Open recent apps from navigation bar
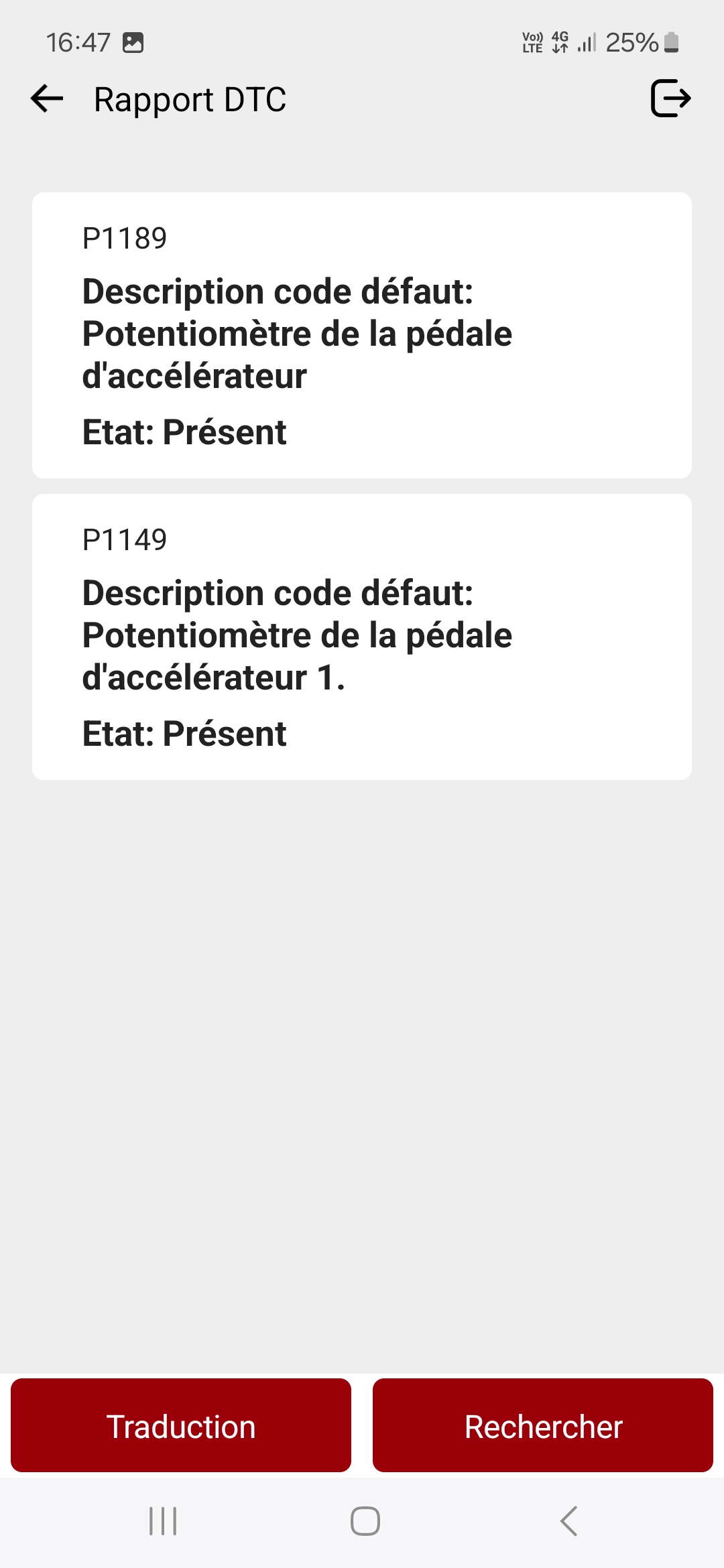This screenshot has height=1568, width=724. [x=163, y=1521]
